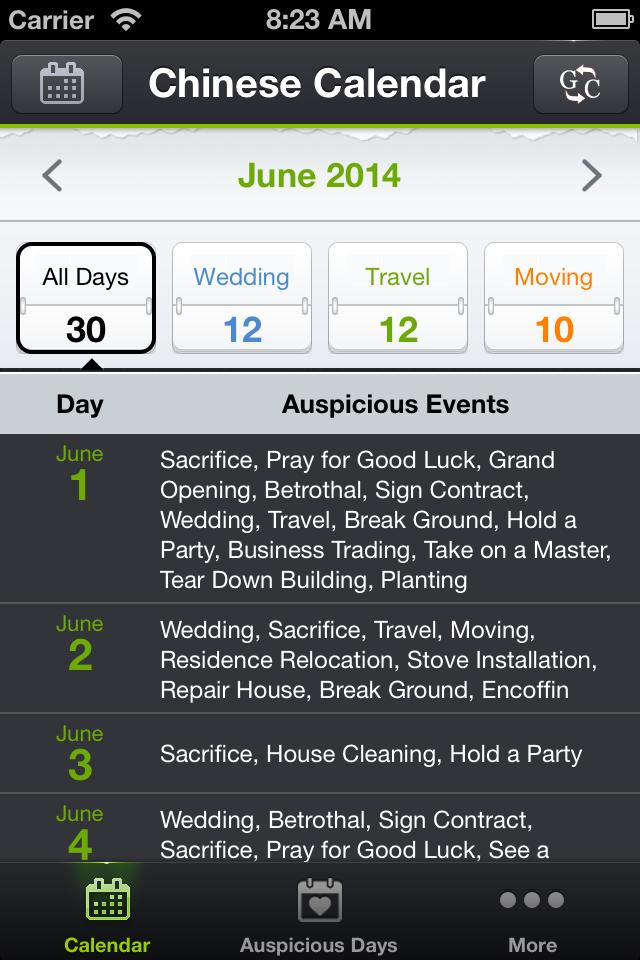Open the More tab
This screenshot has width=640, height=960.
532,915
